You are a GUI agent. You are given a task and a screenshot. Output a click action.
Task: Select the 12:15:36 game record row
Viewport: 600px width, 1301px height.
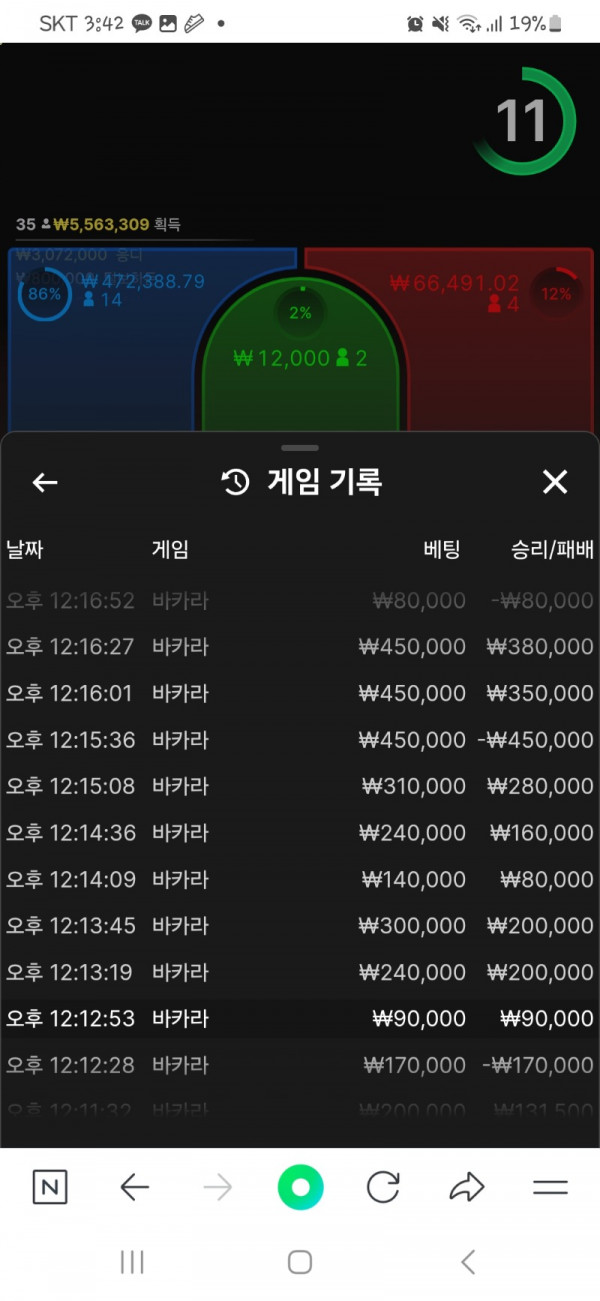click(300, 740)
